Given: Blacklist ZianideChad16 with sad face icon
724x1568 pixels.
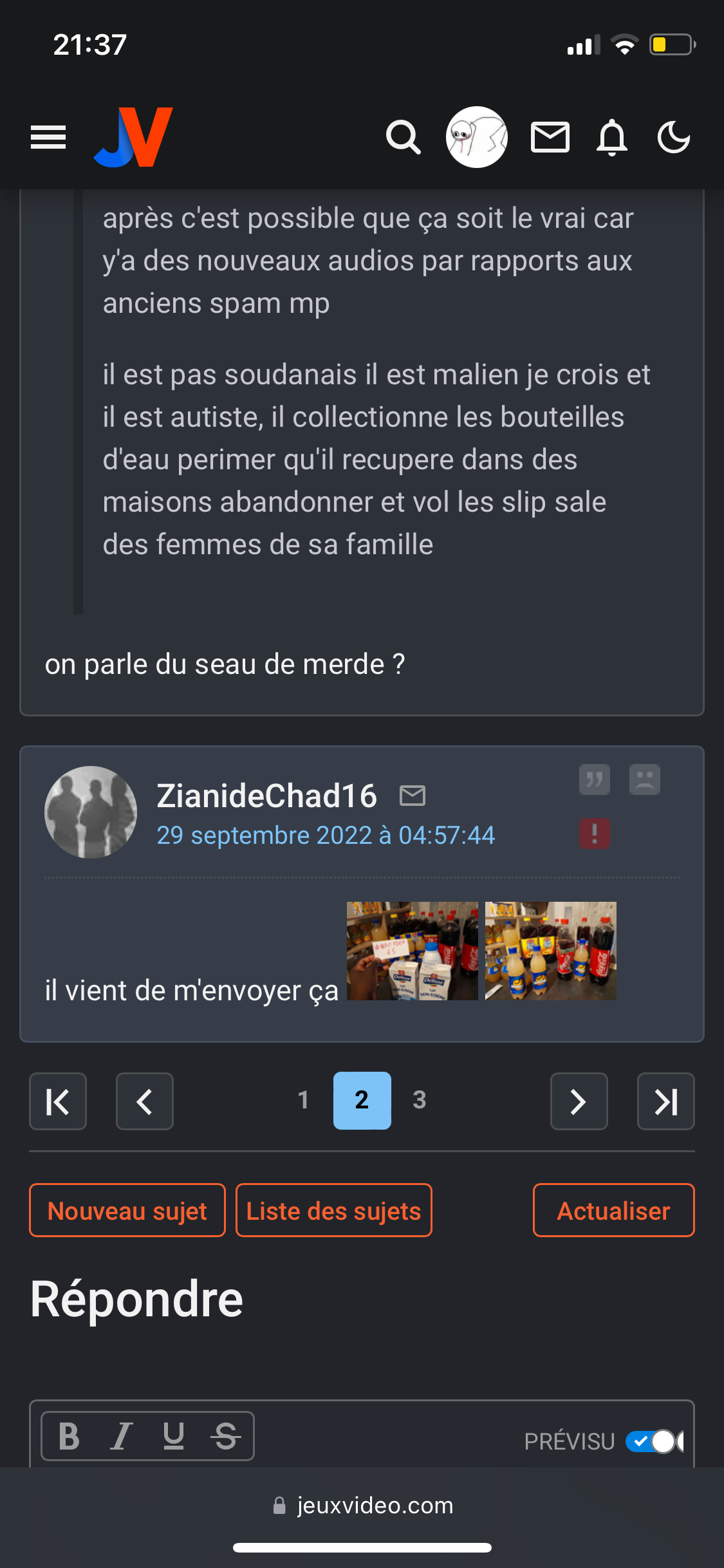Looking at the screenshot, I should [x=645, y=779].
